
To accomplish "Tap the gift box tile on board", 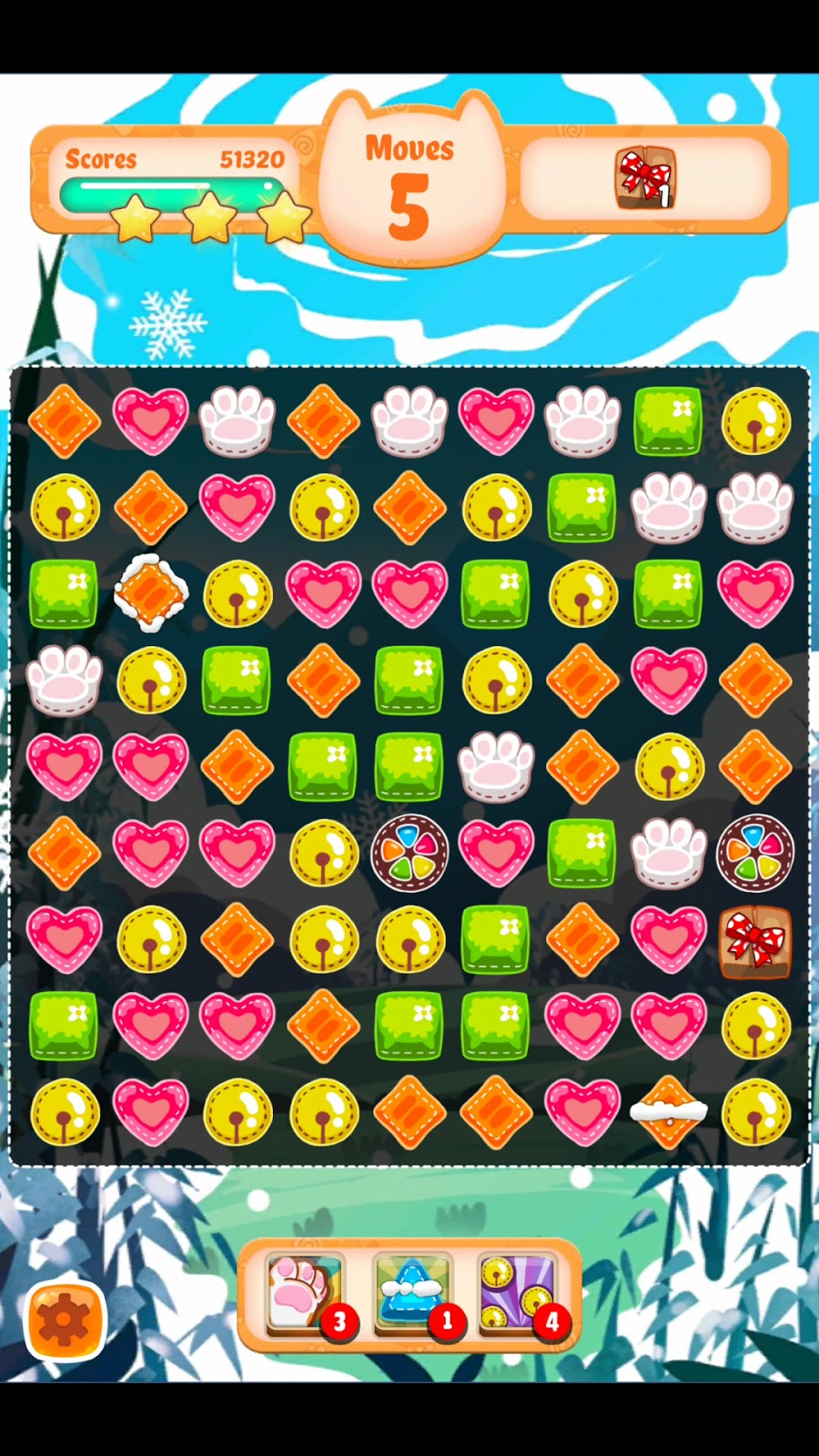I will pyautogui.click(x=754, y=941).
